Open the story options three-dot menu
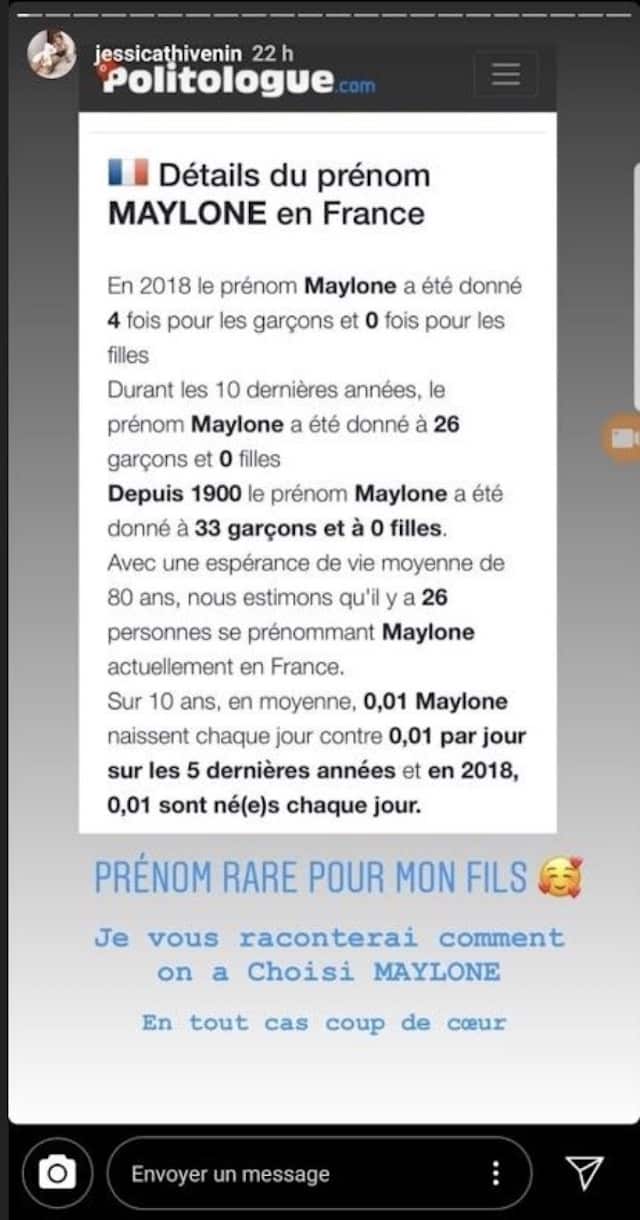The height and width of the screenshot is (1220, 640). [x=494, y=1173]
